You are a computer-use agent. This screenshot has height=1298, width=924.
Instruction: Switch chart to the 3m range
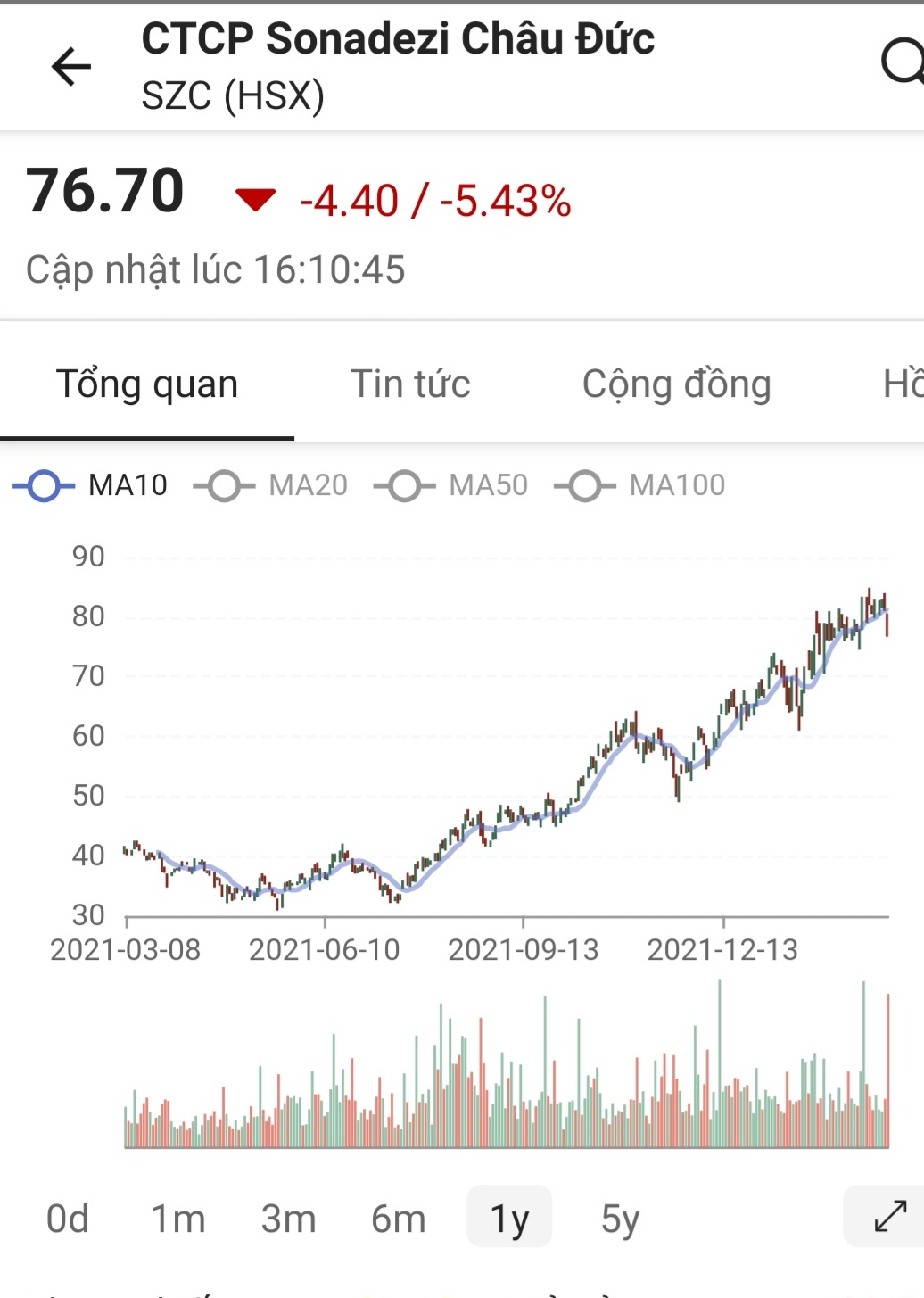(x=288, y=1219)
